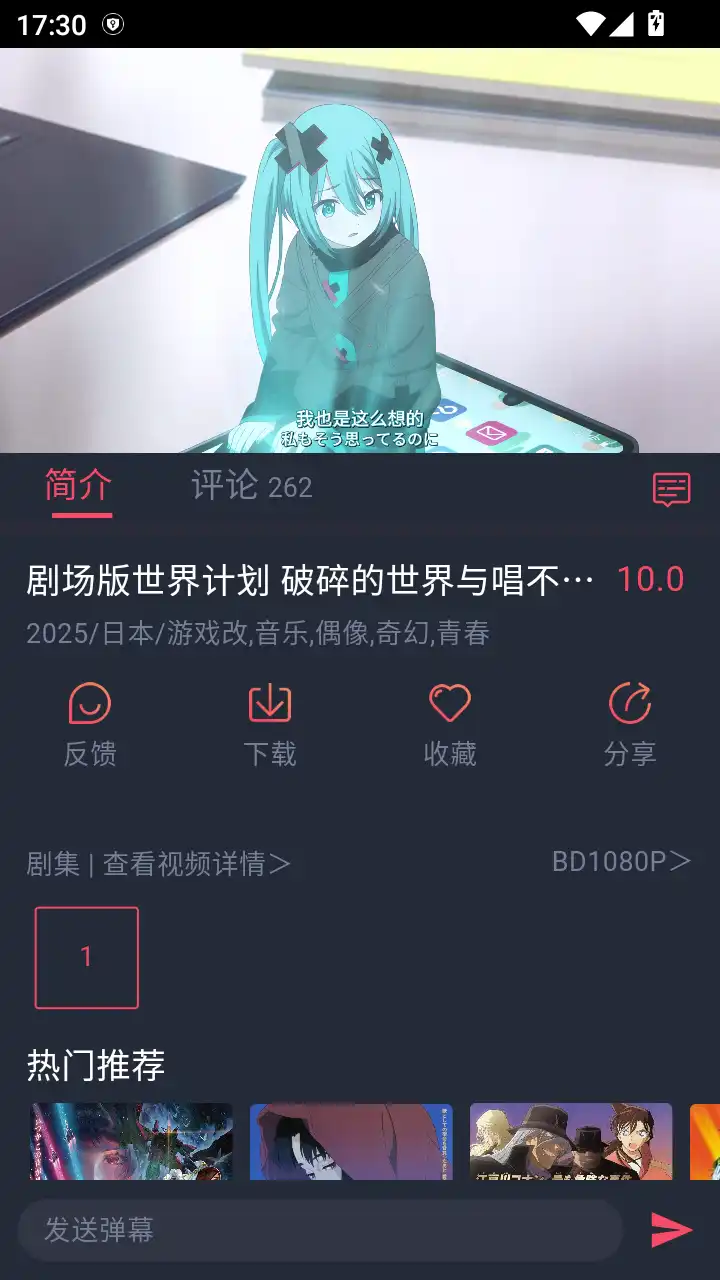
Task: Send the danmaku via the arrow icon
Action: [671, 1230]
